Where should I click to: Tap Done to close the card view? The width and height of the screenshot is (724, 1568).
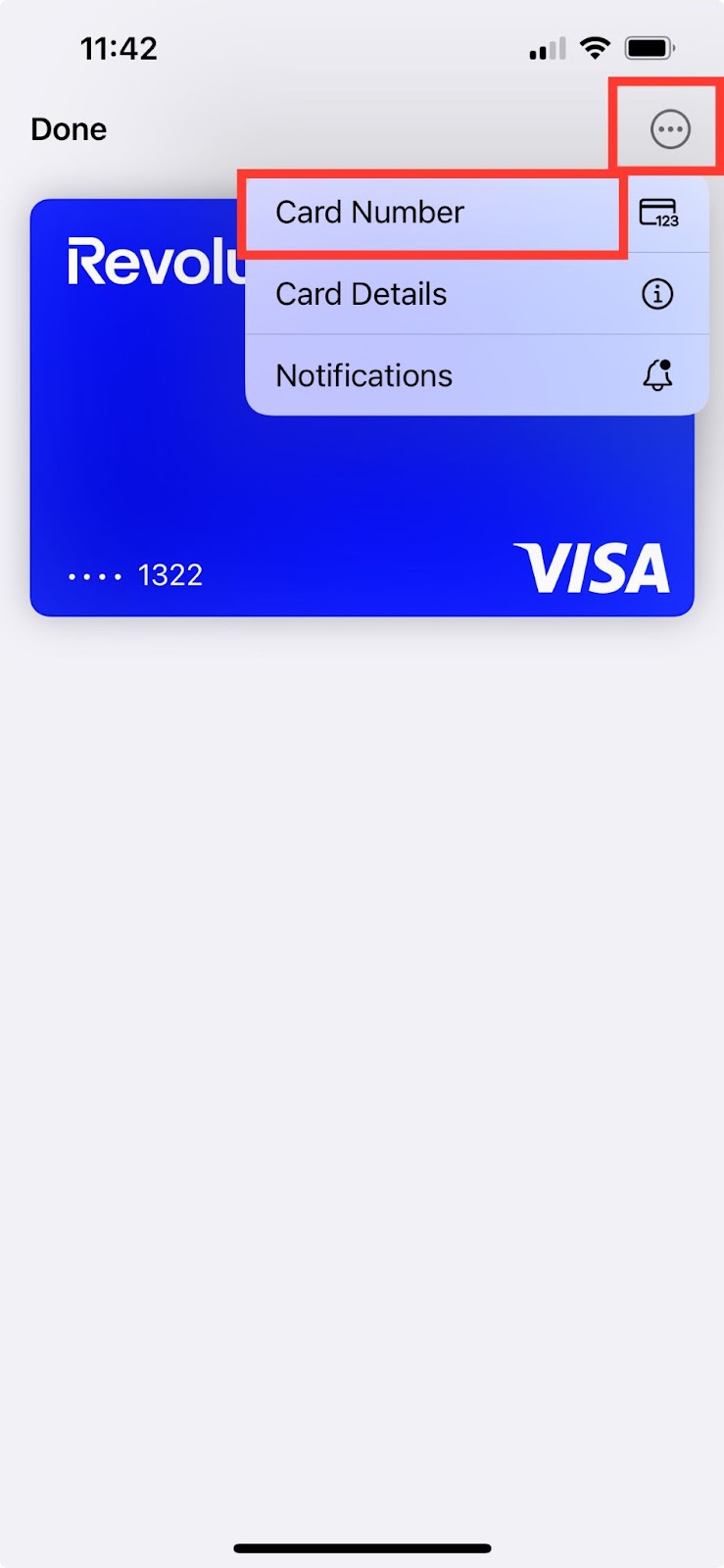pos(69,129)
